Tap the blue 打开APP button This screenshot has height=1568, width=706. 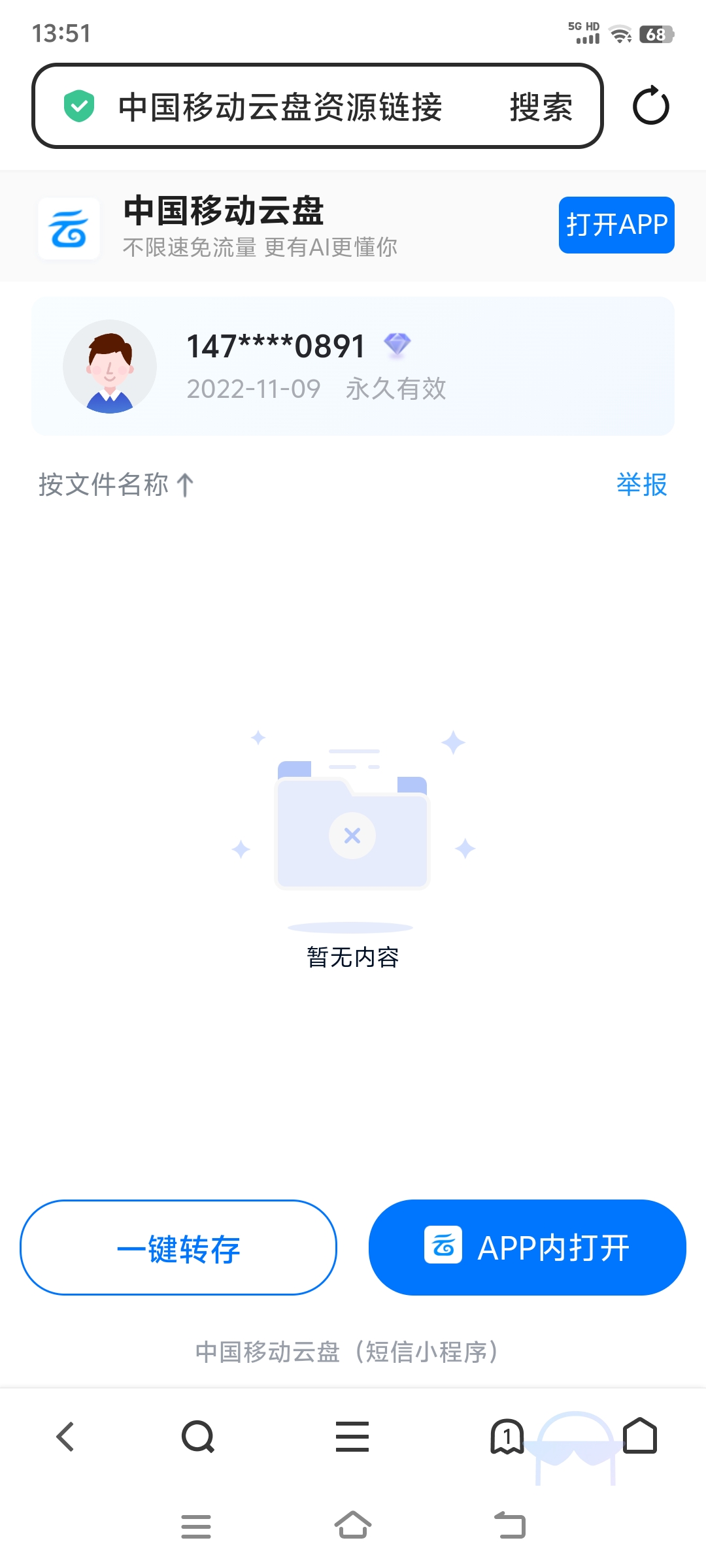(616, 225)
